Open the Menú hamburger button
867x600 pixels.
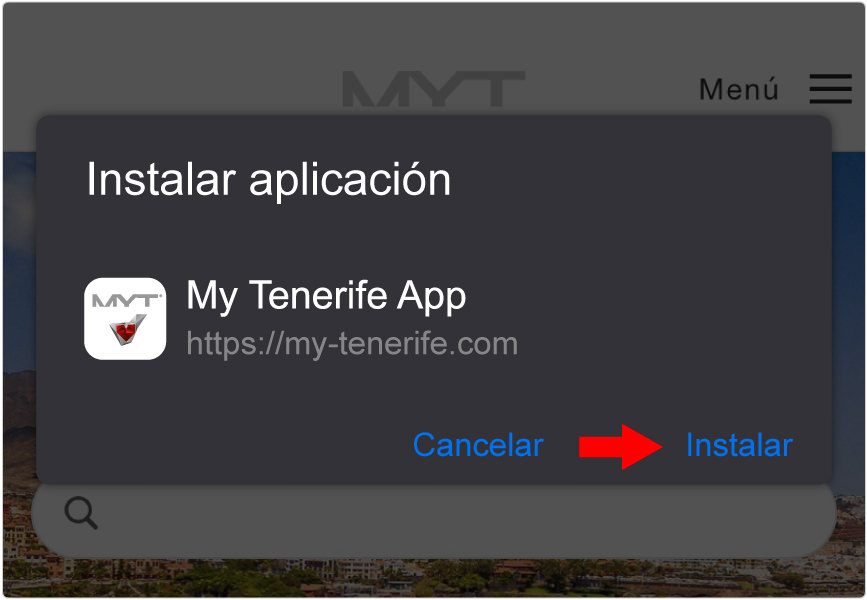click(830, 89)
